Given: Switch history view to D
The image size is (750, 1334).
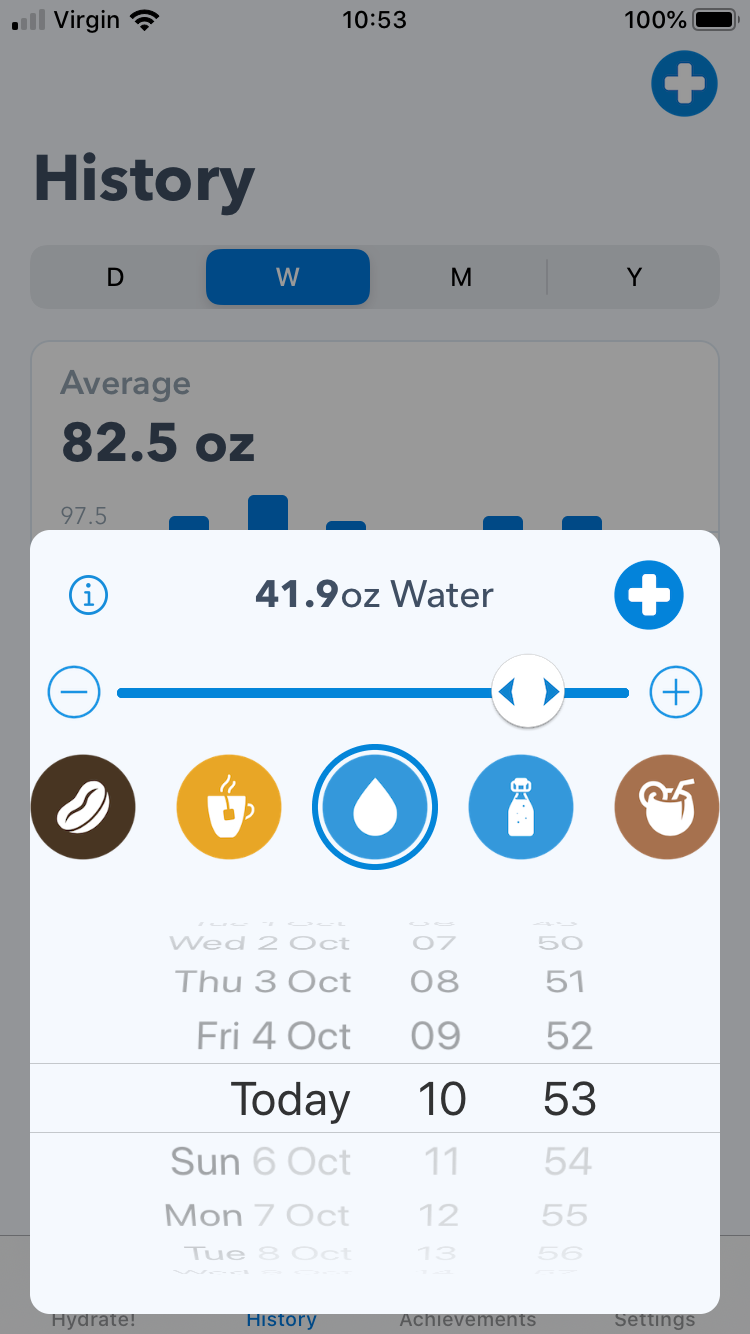Looking at the screenshot, I should tap(116, 277).
